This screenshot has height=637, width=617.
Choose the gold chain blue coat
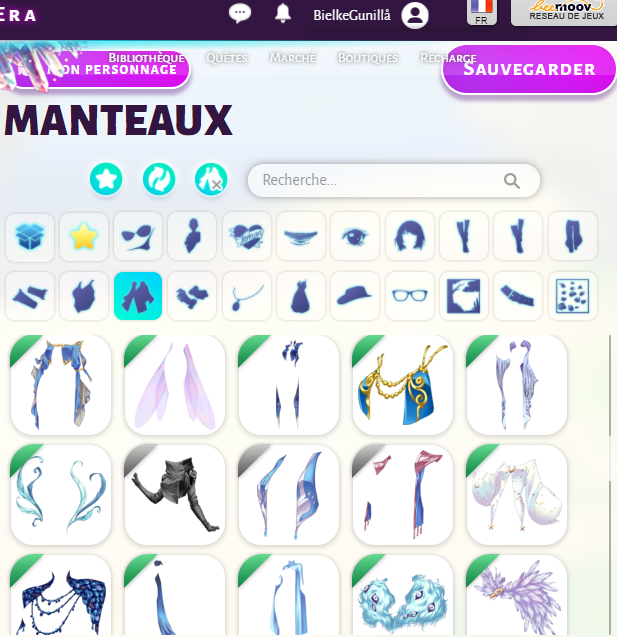[402, 385]
